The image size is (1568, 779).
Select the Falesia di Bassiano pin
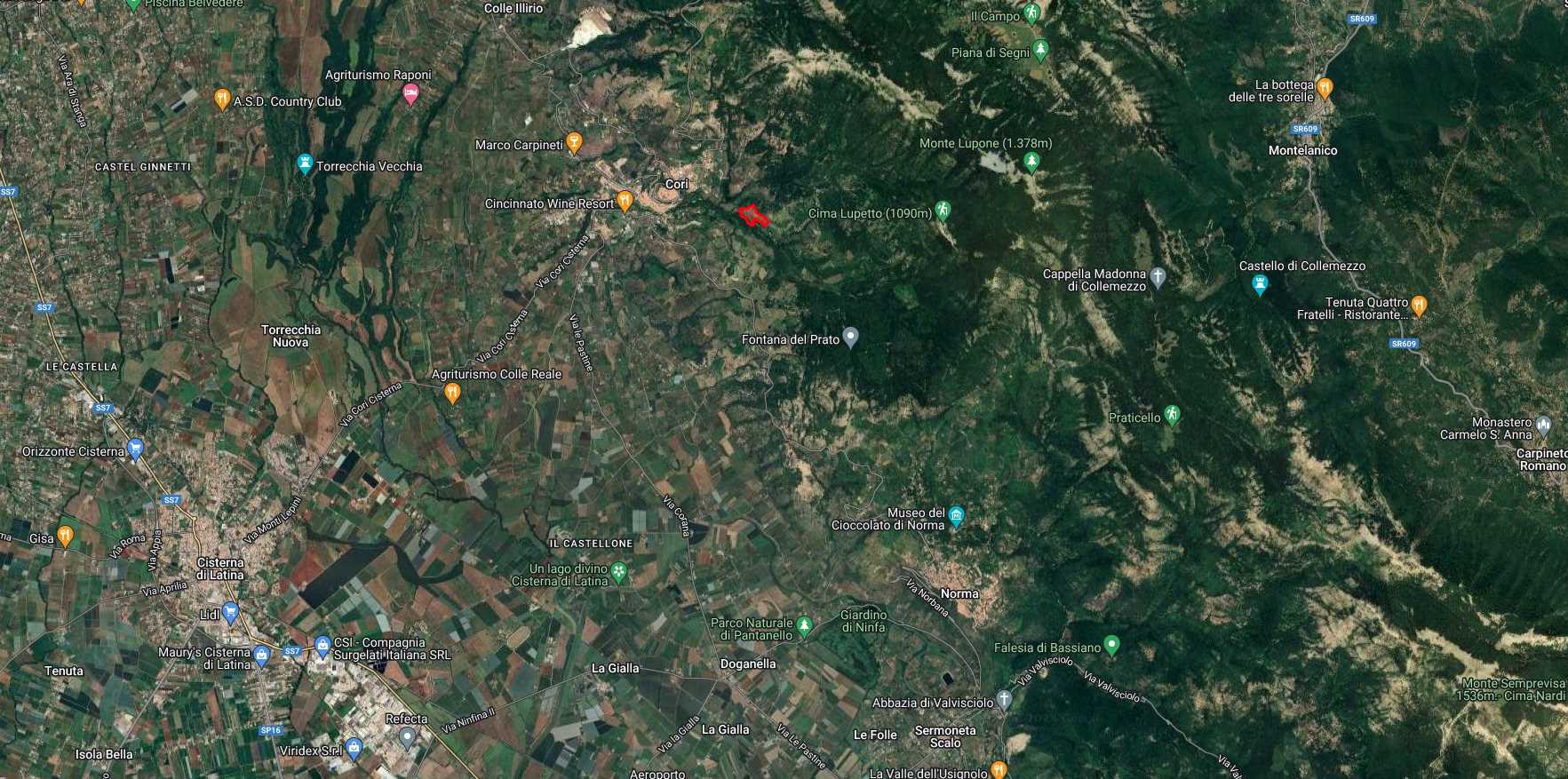(x=1111, y=644)
